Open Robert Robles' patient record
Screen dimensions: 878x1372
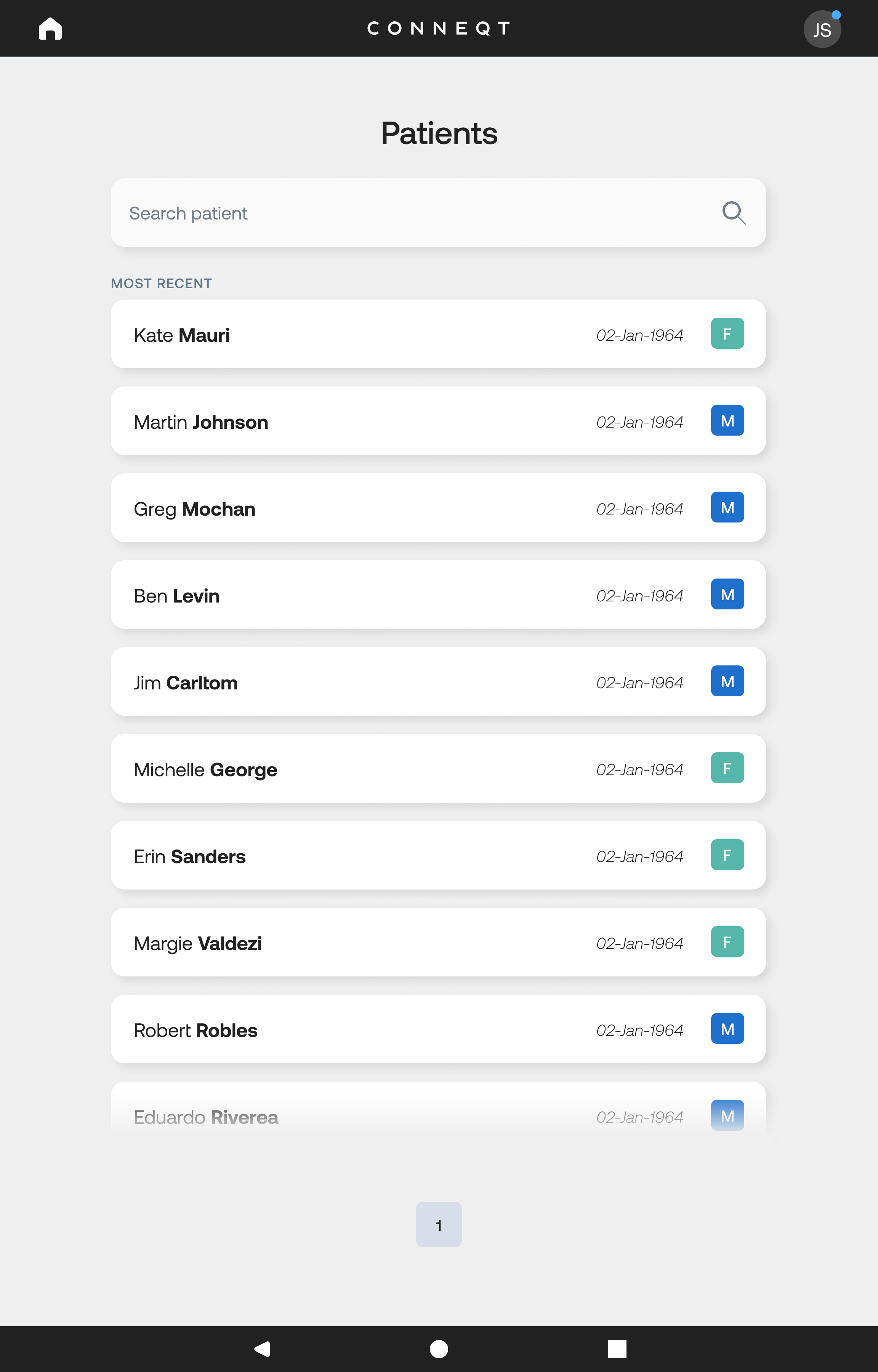coord(438,1029)
